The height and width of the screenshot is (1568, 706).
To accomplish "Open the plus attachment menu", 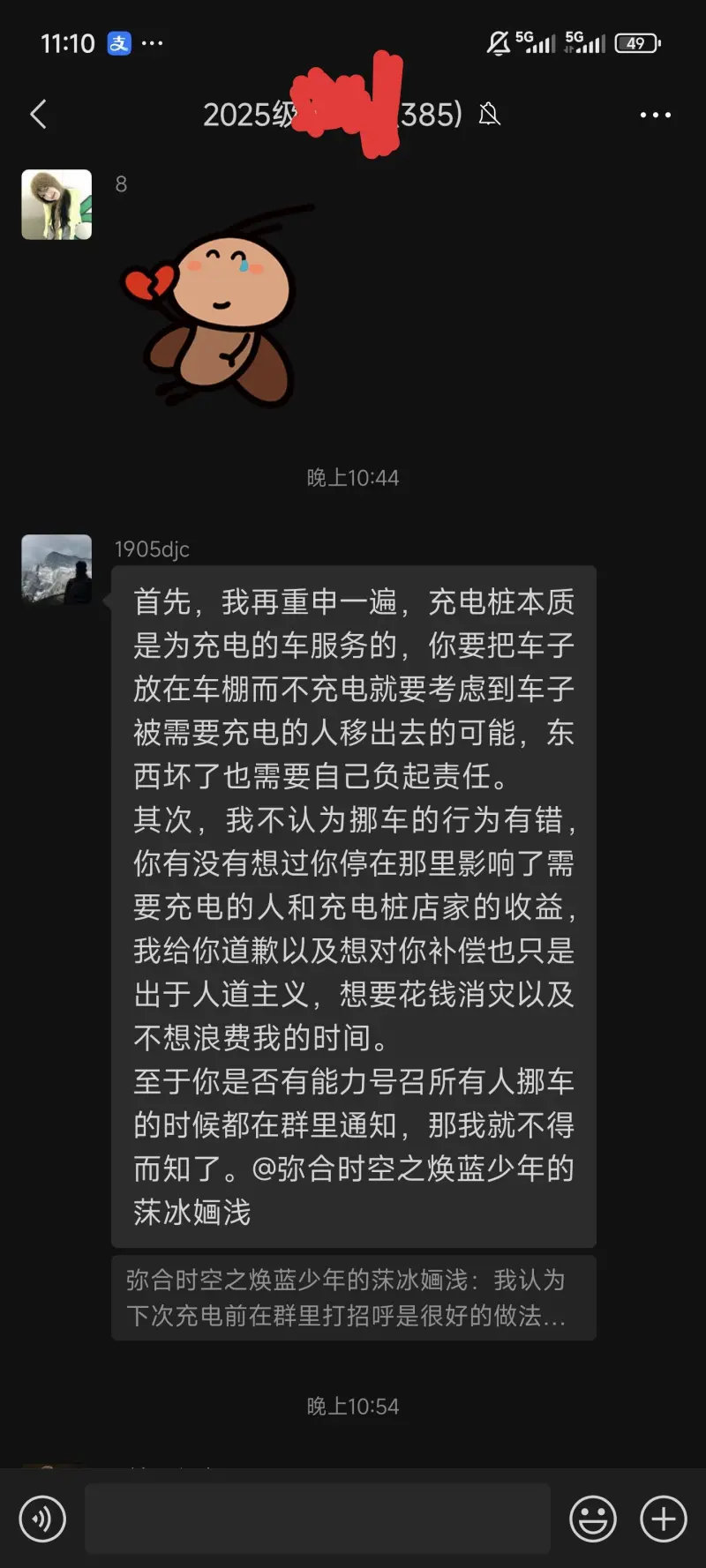I will tap(663, 1519).
